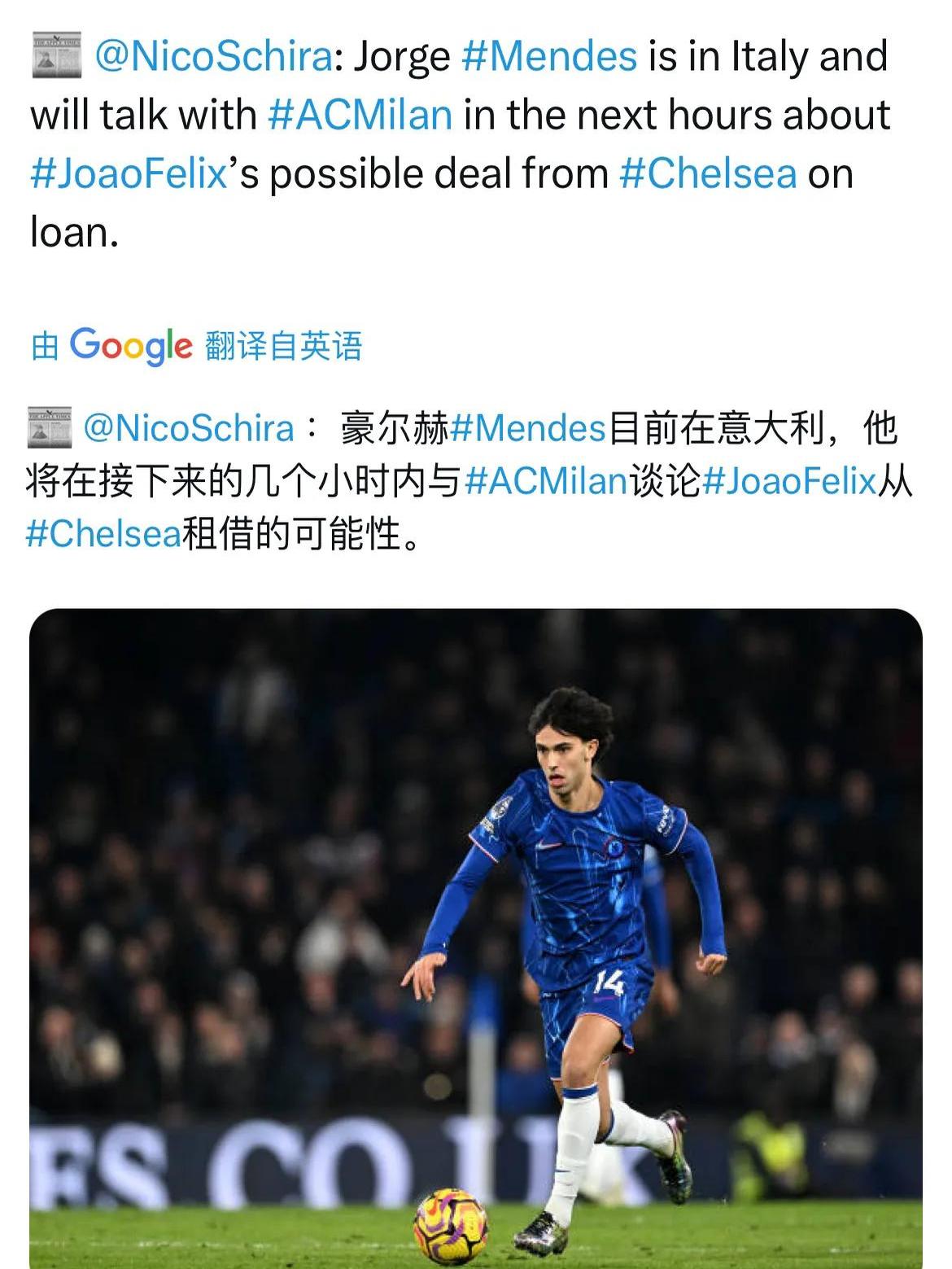The image size is (952, 1269).
Task: Open the @NicoSchira mention in English tweet
Action: 213,56
